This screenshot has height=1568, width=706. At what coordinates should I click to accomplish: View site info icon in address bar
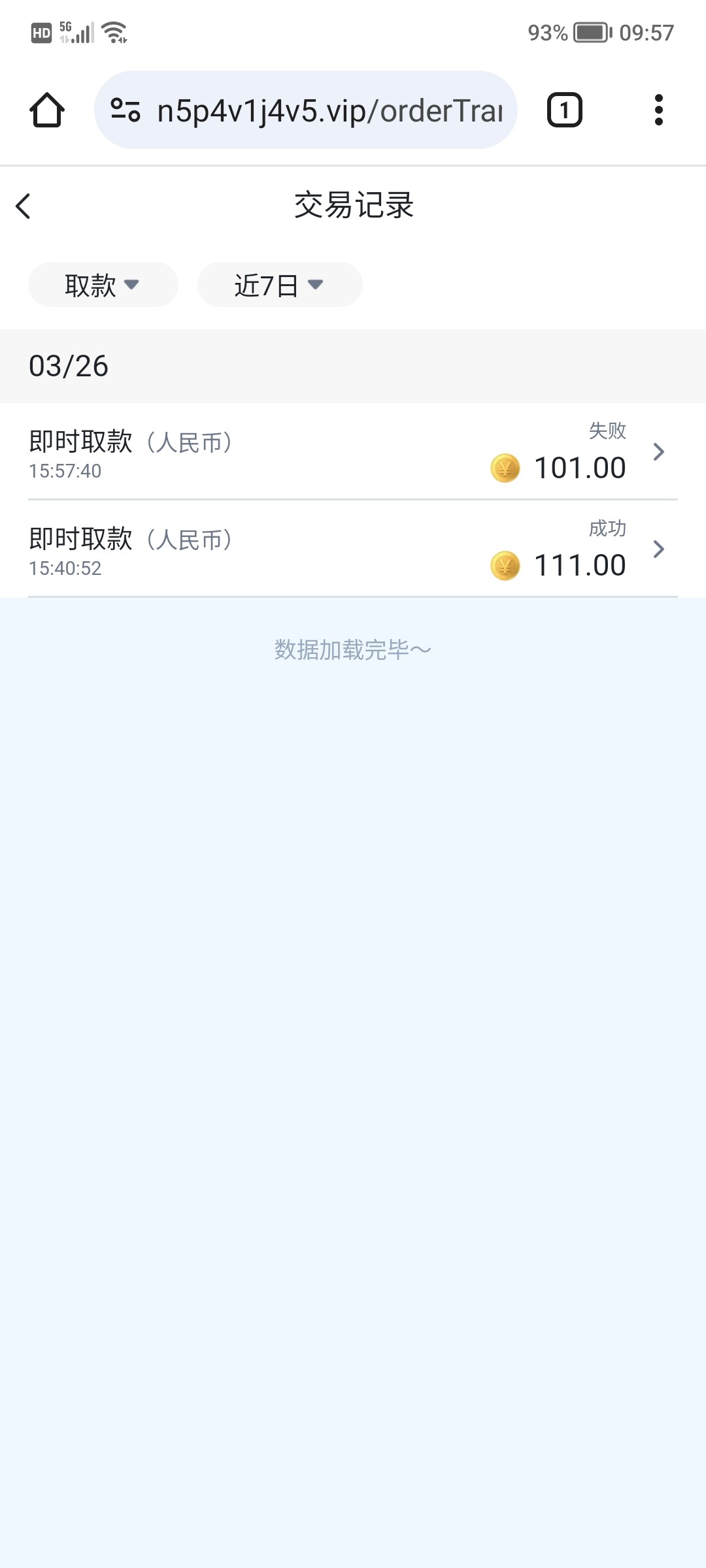pos(126,110)
